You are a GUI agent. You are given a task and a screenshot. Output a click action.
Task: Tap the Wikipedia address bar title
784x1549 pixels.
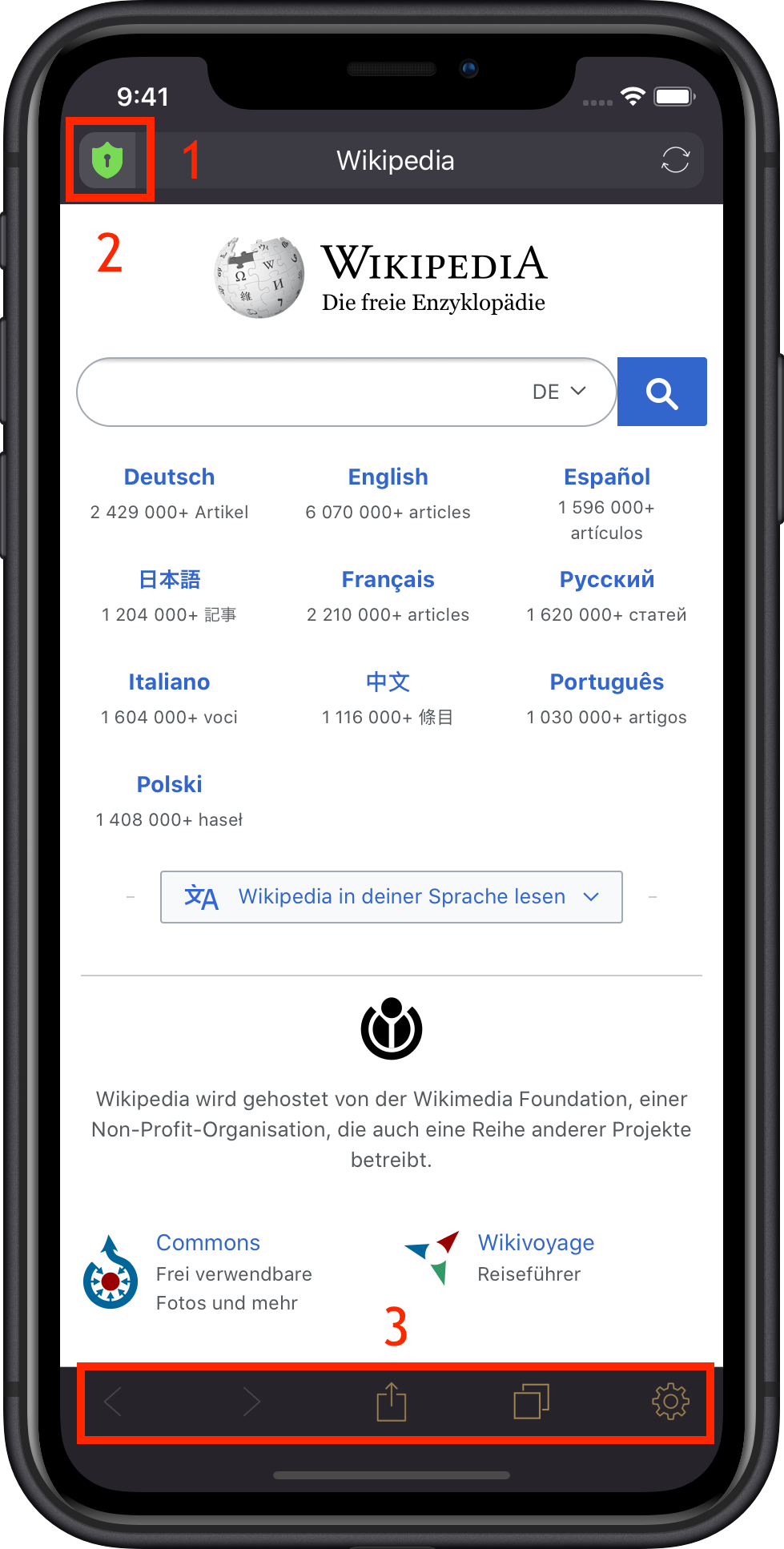coord(395,160)
